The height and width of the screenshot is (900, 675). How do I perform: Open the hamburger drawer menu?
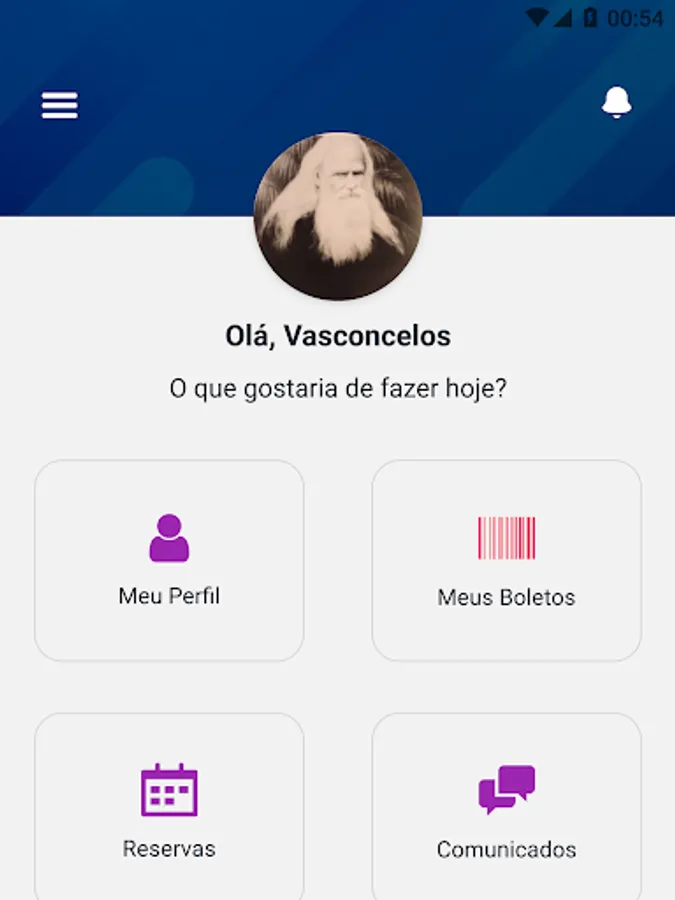(60, 106)
